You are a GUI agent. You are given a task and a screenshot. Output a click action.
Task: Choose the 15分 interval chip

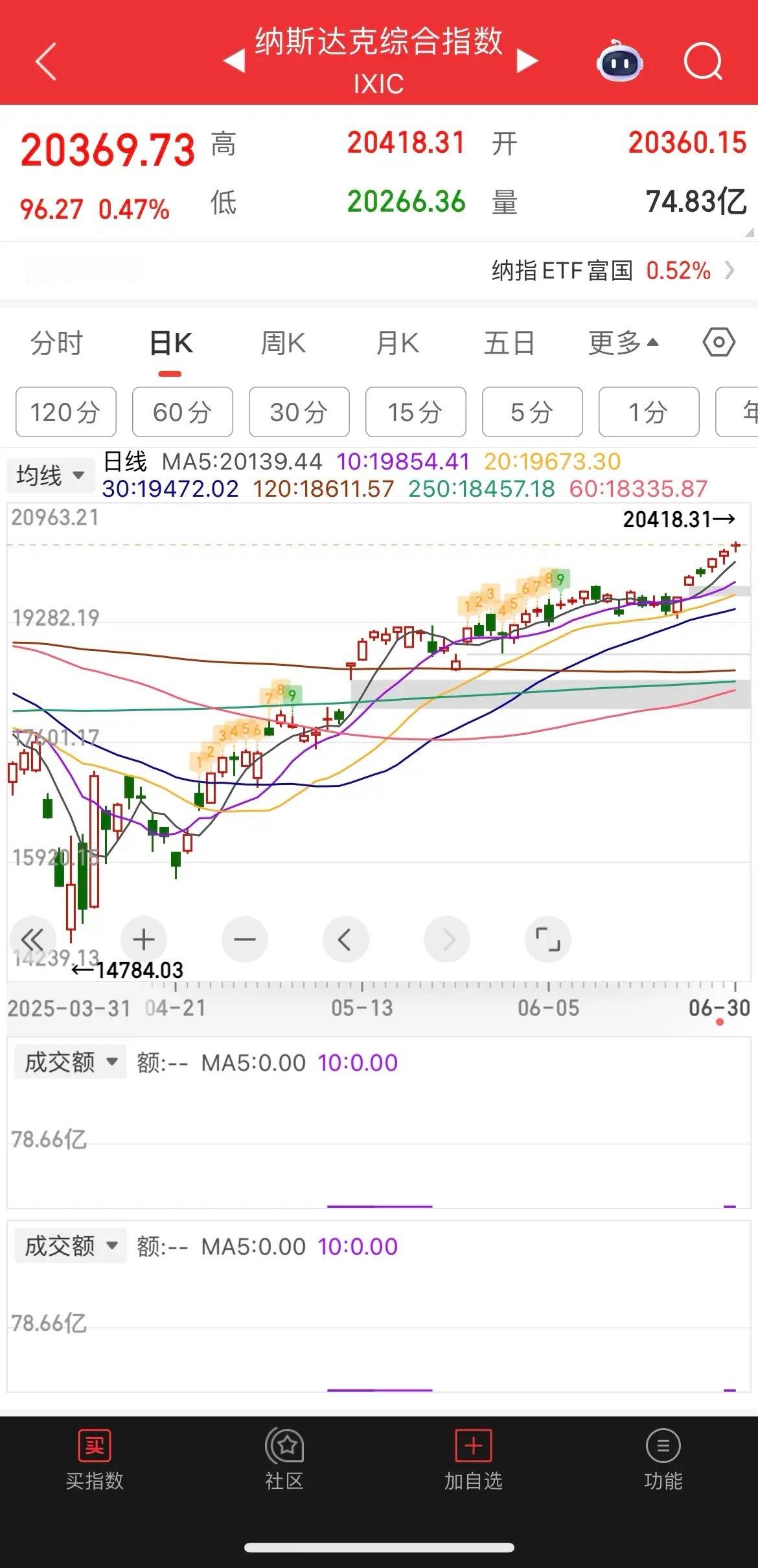click(x=416, y=412)
